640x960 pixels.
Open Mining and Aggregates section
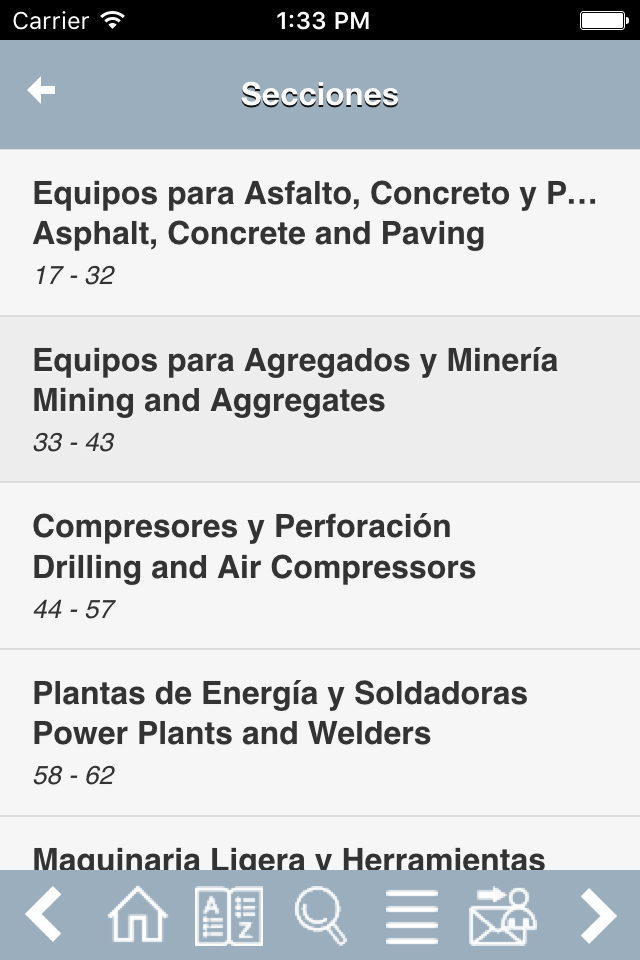click(320, 399)
